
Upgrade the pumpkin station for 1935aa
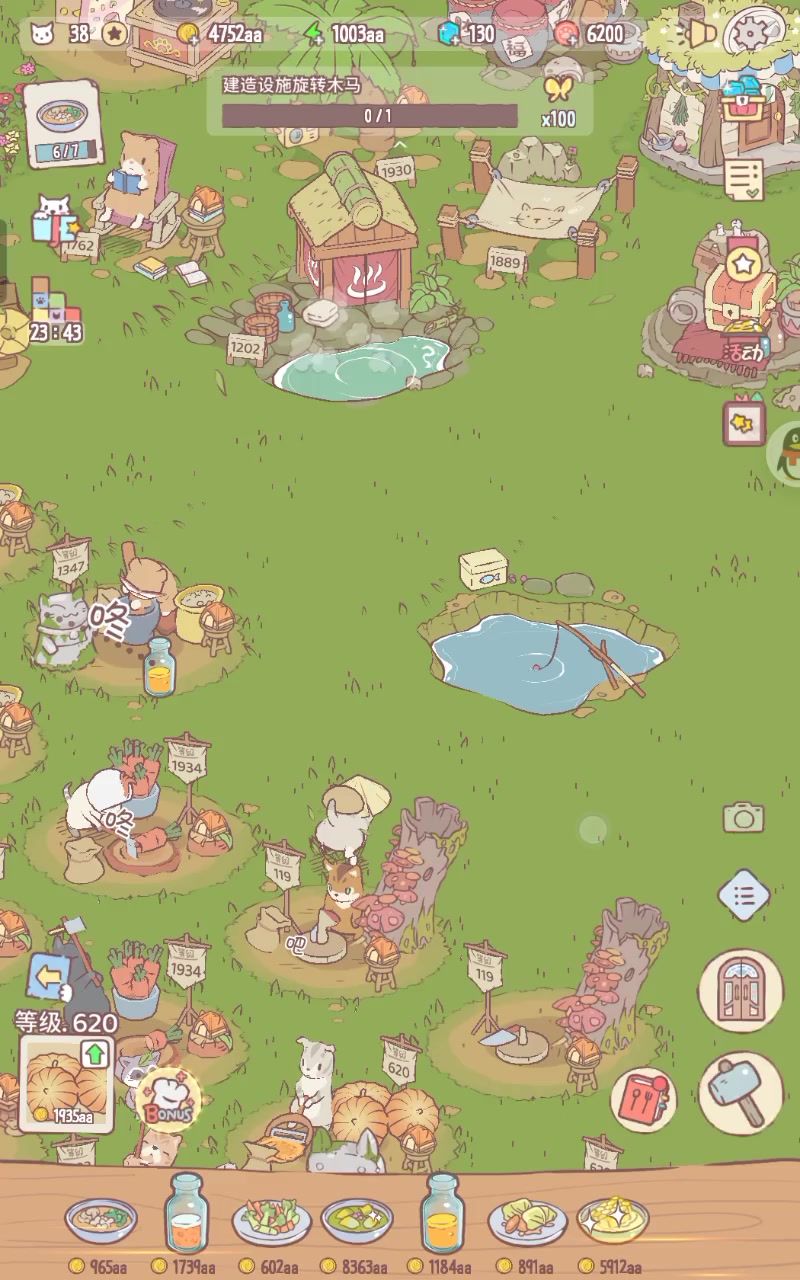tap(67, 1083)
